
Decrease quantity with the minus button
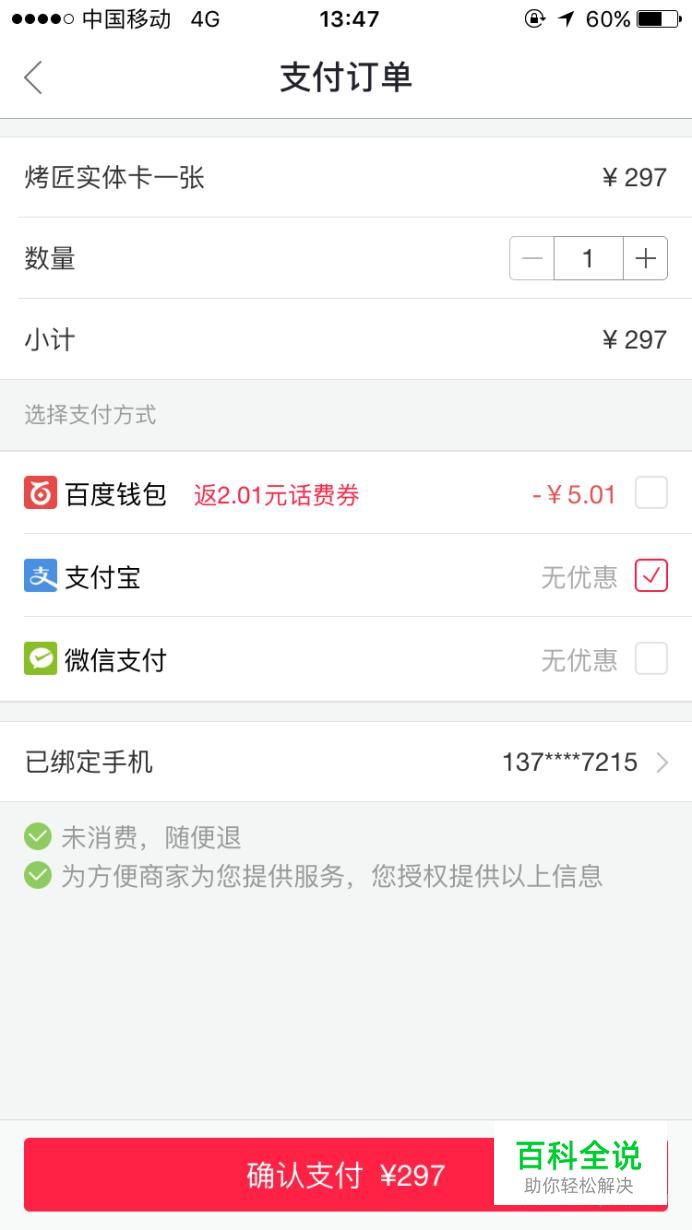pos(532,259)
